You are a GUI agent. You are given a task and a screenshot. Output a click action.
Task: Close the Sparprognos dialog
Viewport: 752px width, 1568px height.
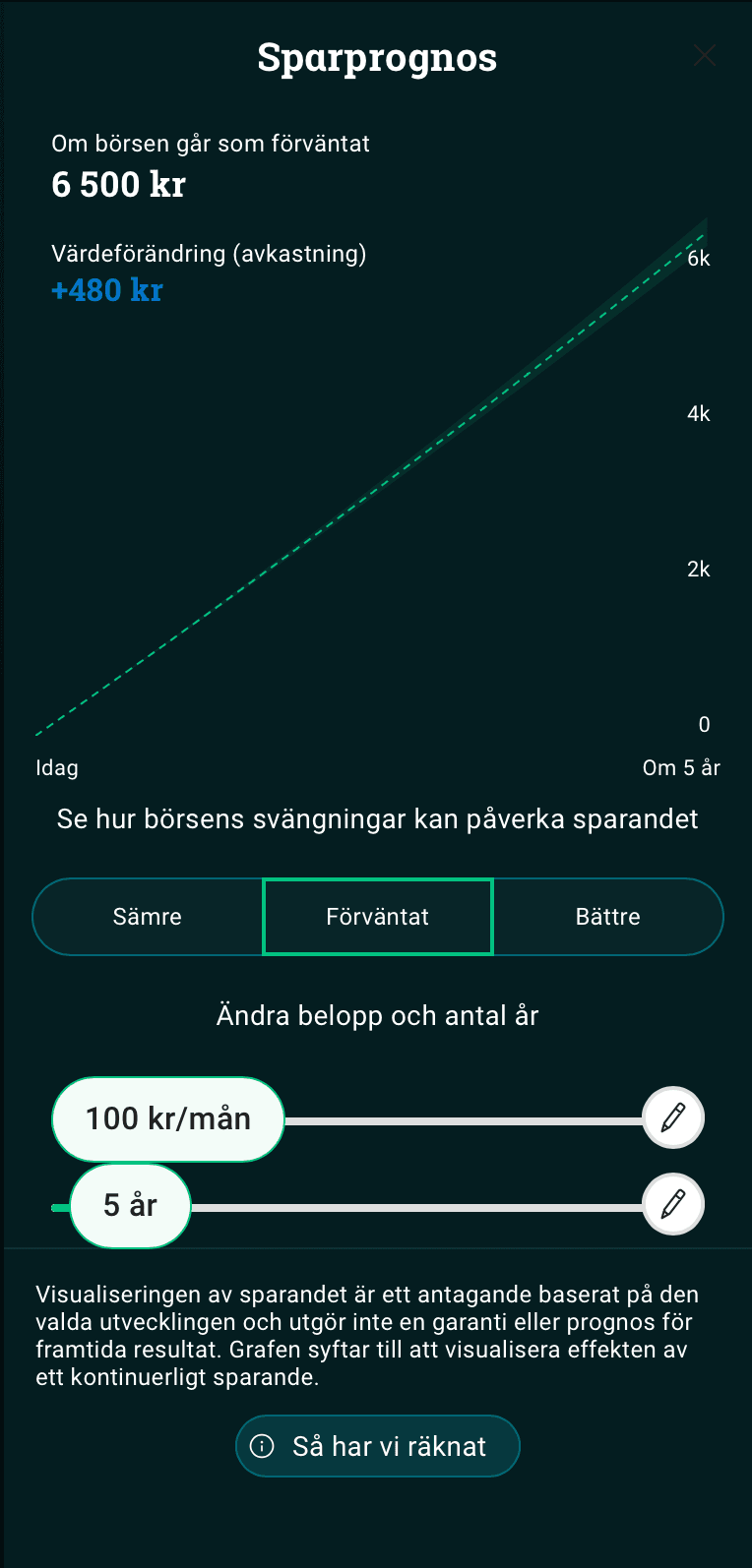(705, 56)
